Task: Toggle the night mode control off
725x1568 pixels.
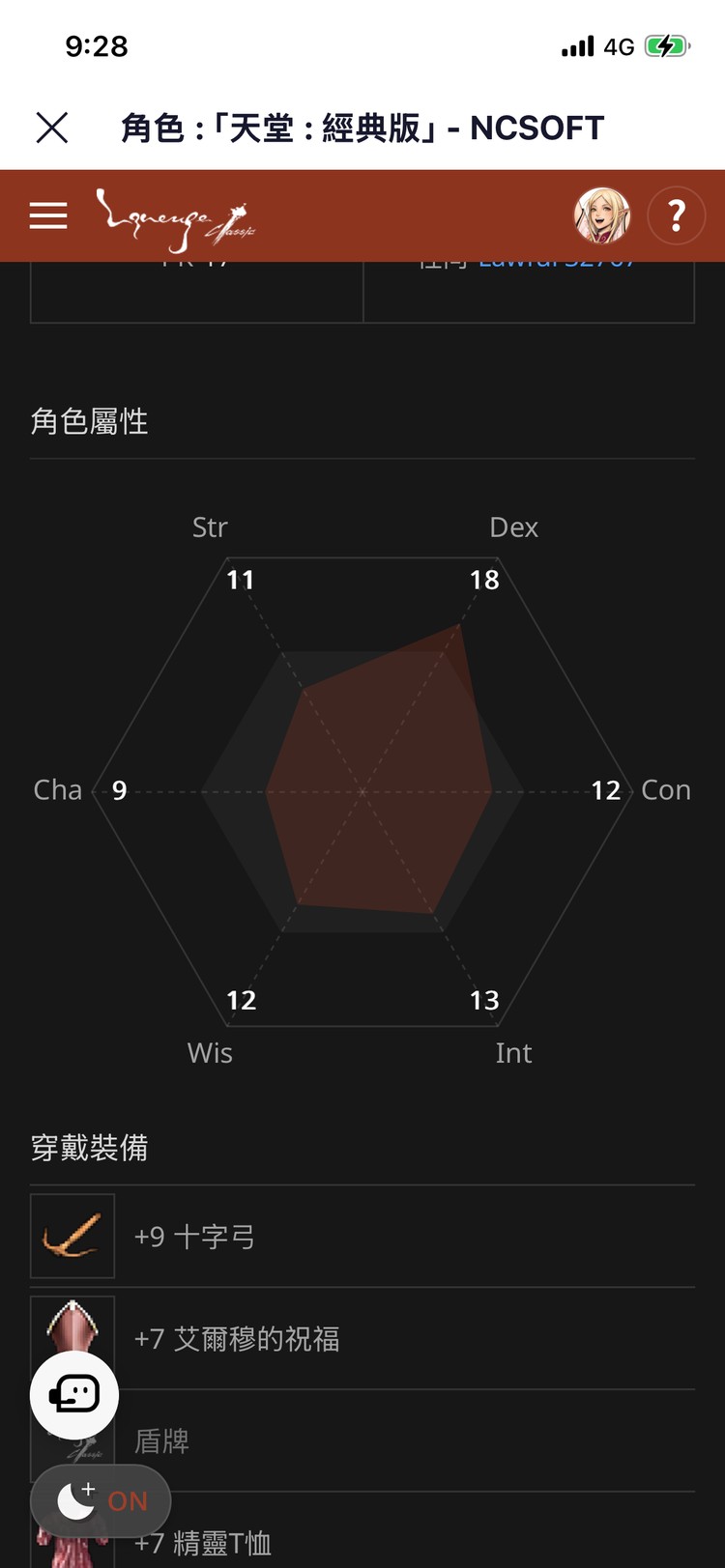Action: (x=101, y=1500)
